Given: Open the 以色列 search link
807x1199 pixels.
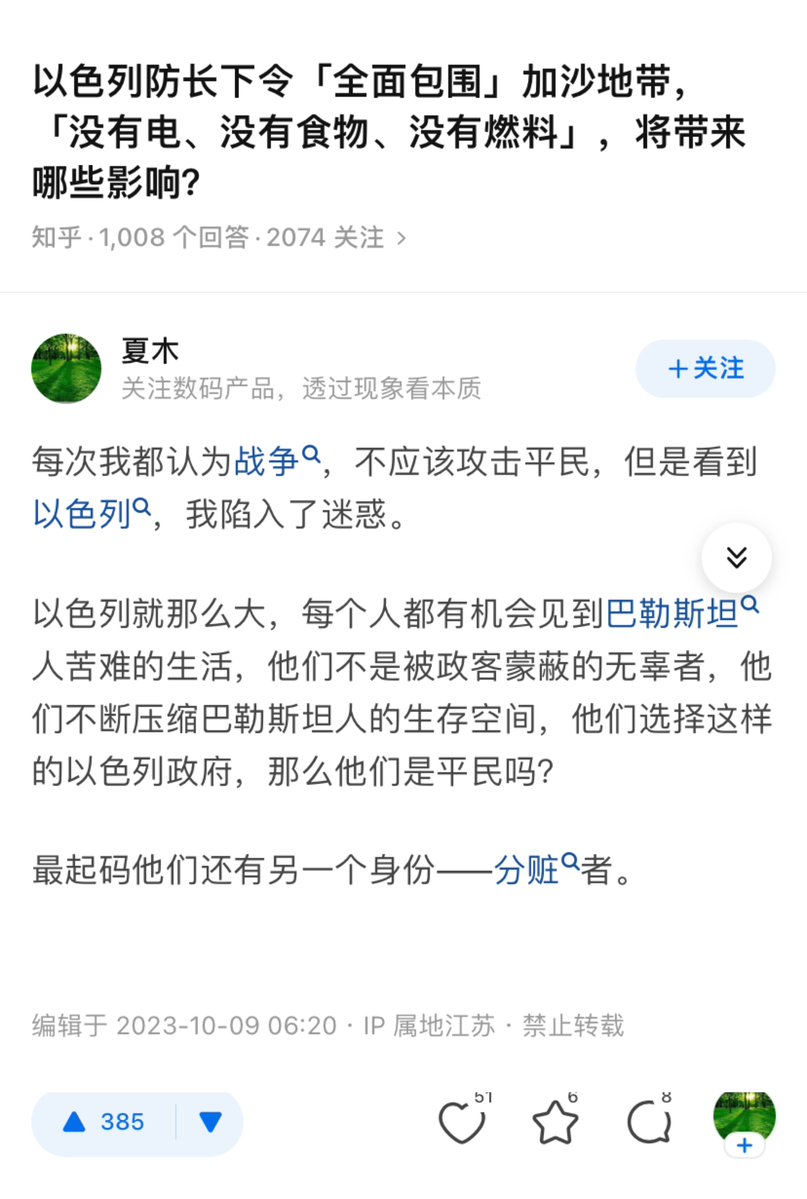Looking at the screenshot, I should click(x=90, y=514).
